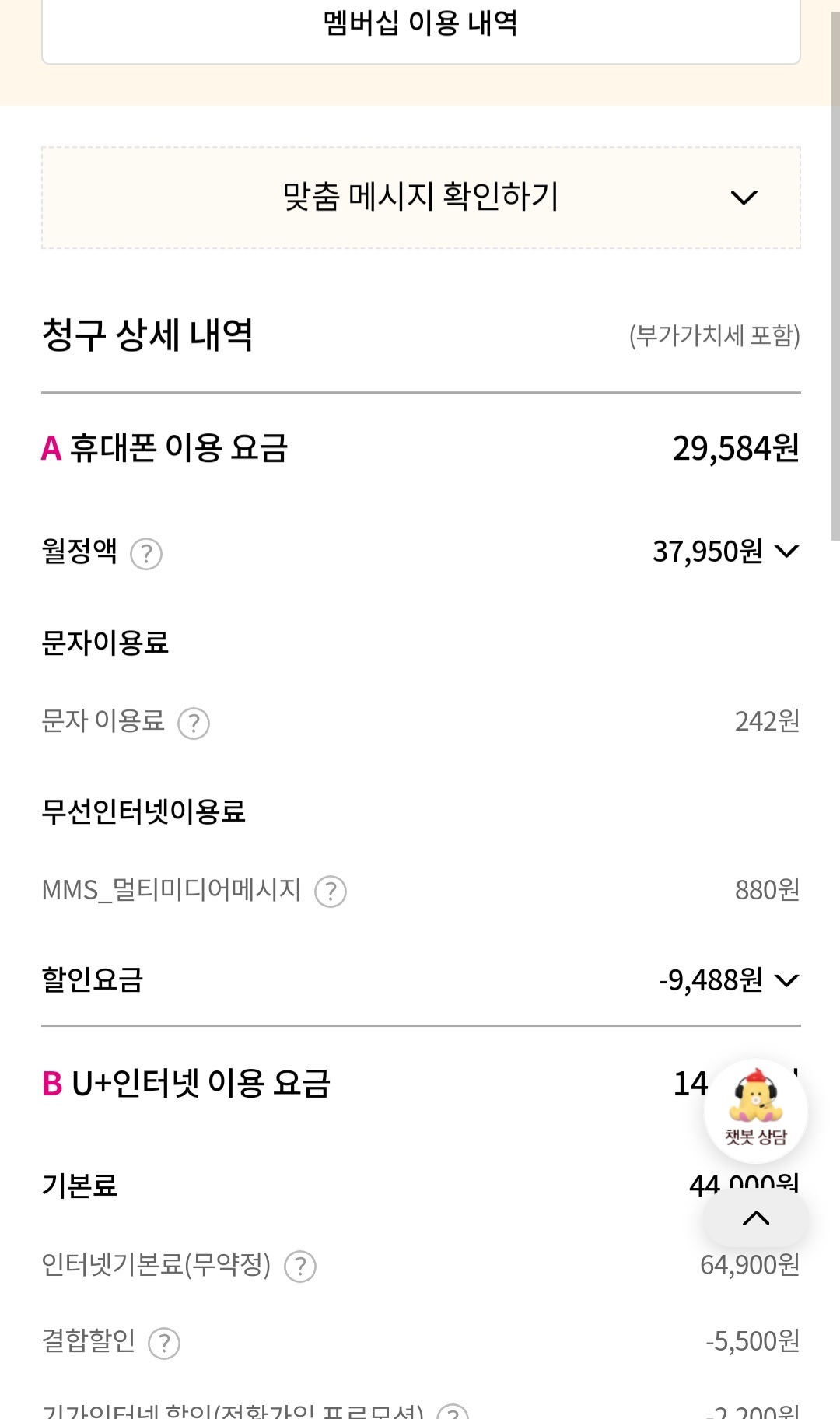Screen dimensions: 840x1419
Task: Expand 할인요금 -9,488원 details
Action: point(787,980)
